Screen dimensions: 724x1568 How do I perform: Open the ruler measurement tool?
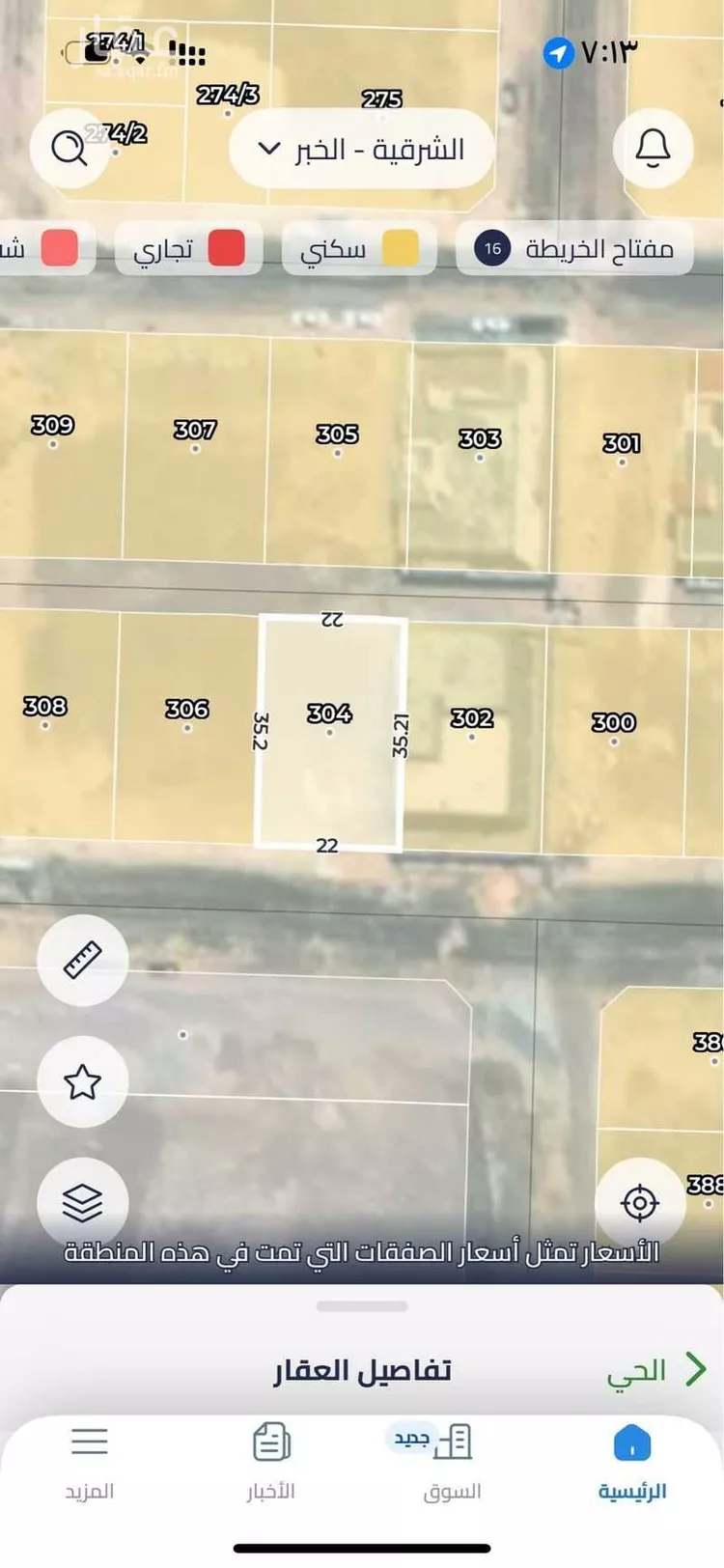click(82, 960)
